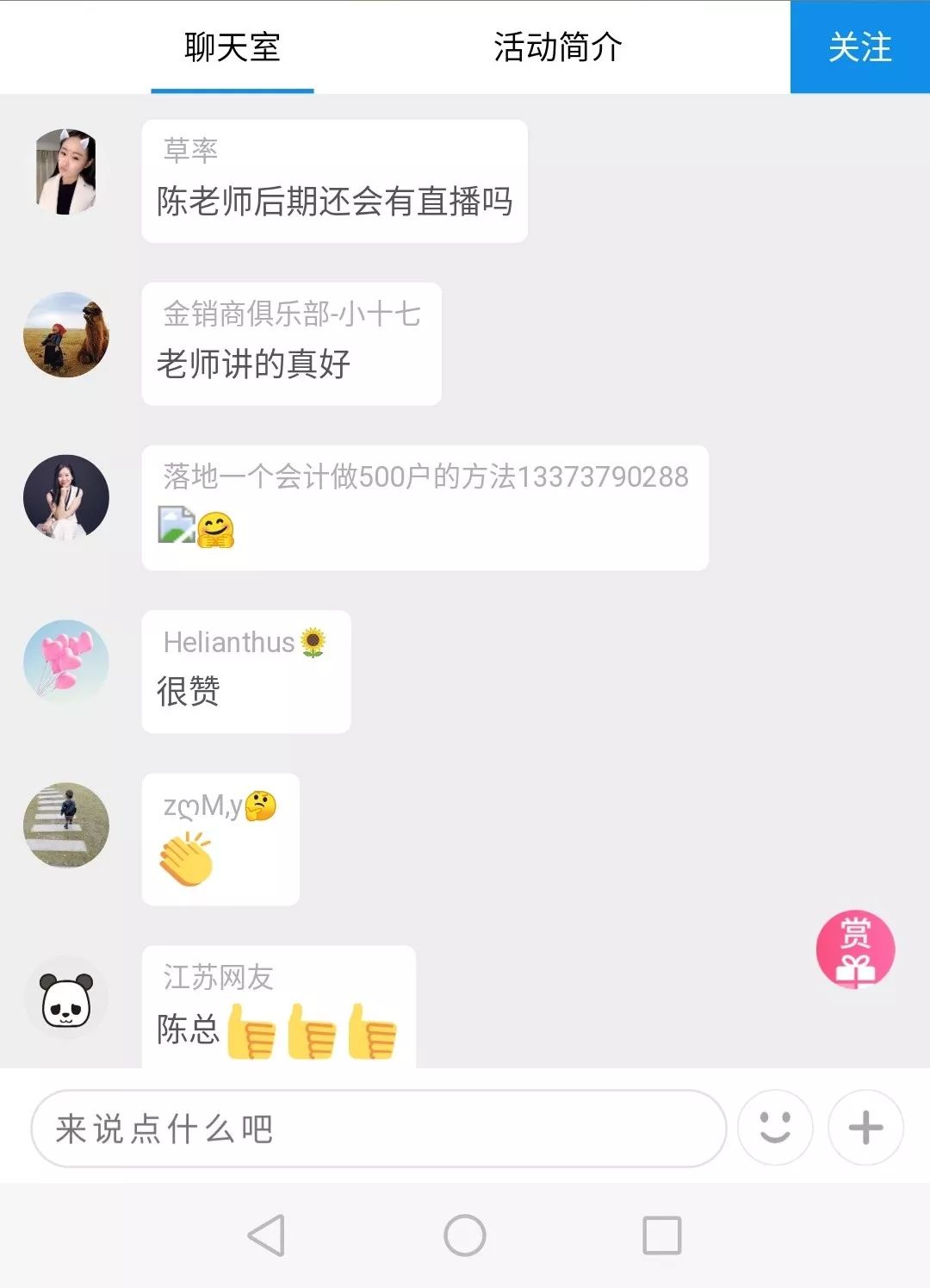Return to the system home screen
The width and height of the screenshot is (930, 1288).
coord(465,1235)
